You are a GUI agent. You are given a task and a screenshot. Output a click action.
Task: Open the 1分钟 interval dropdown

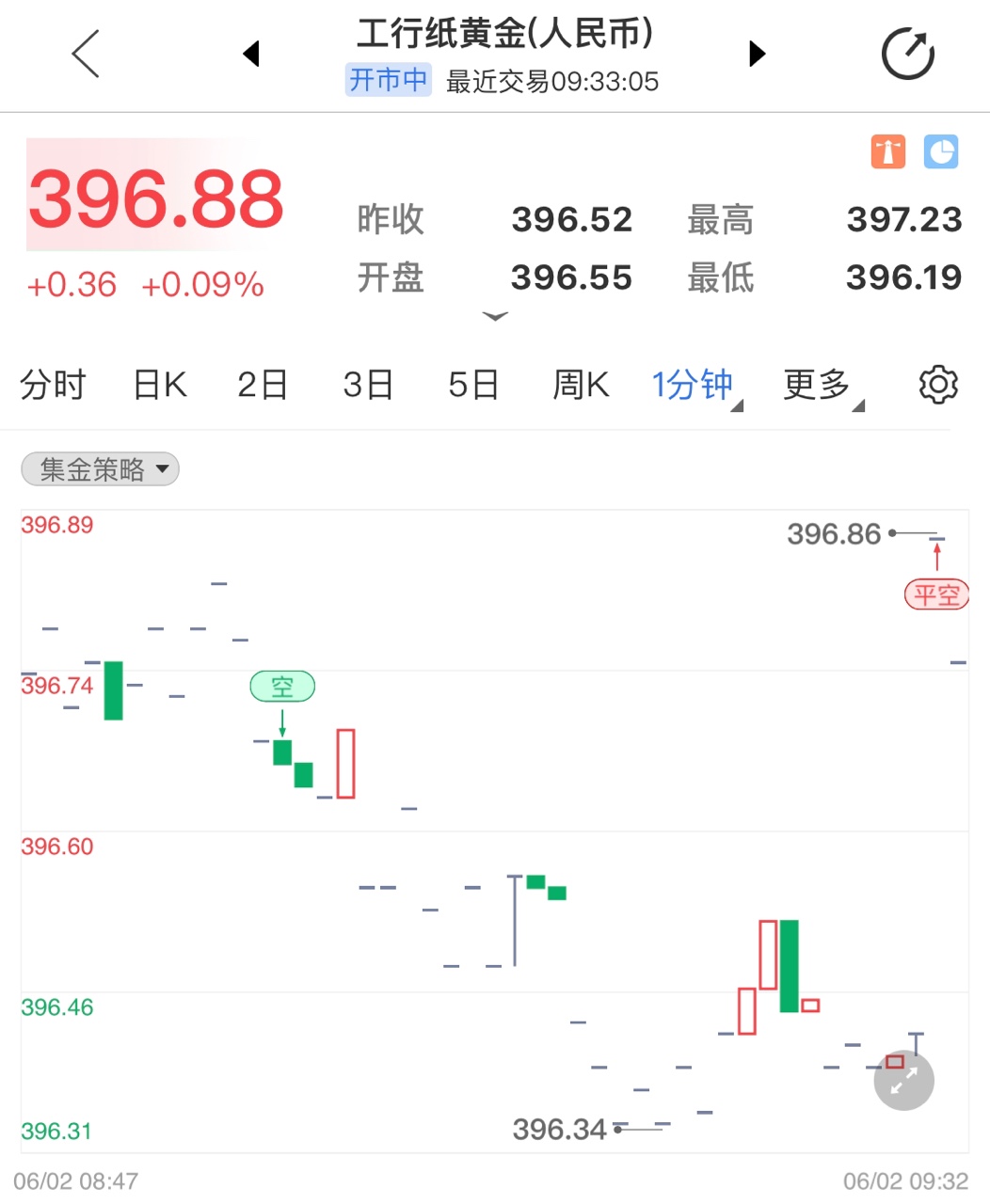coord(692,384)
